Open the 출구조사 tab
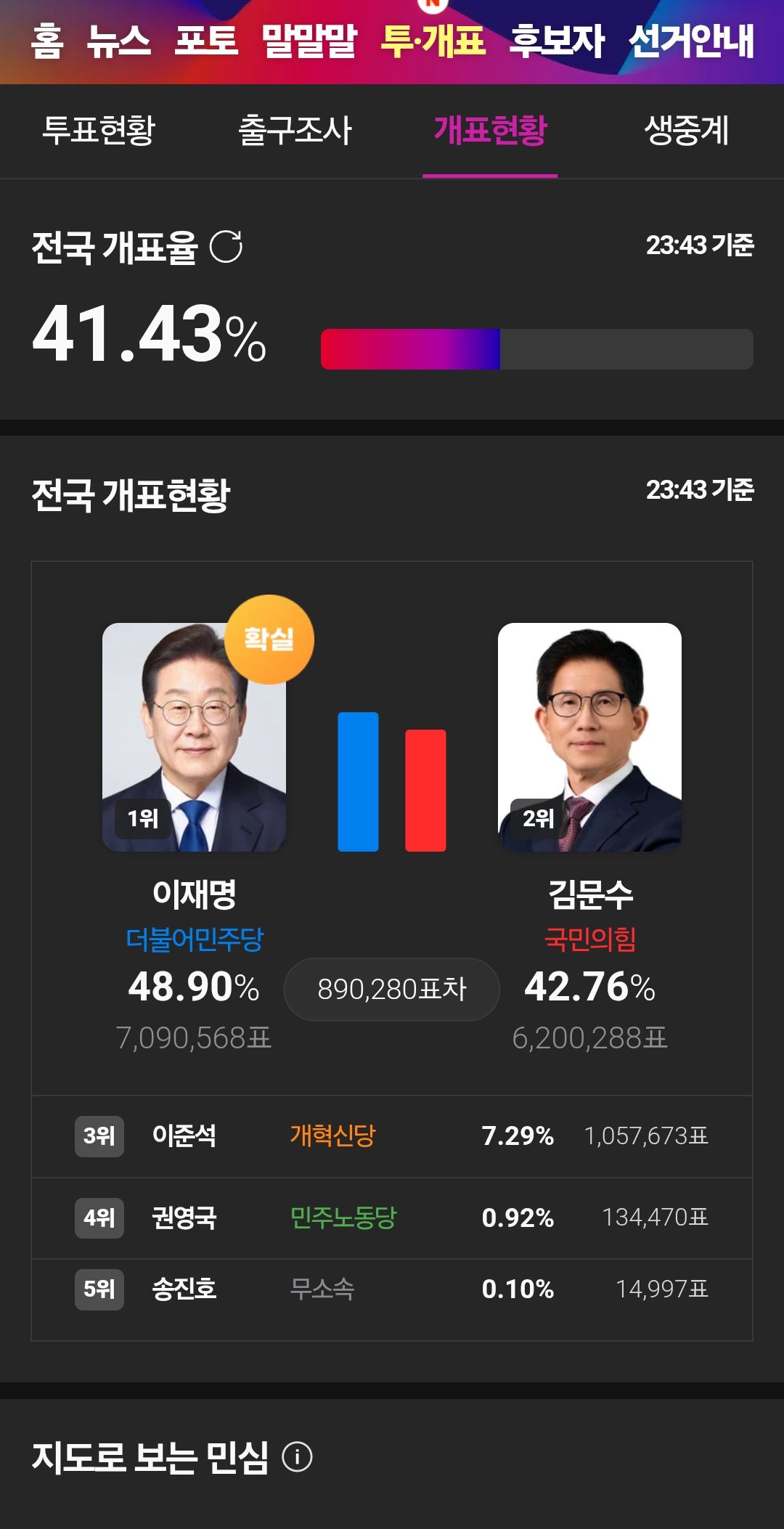Viewport: 784px width, 1529px height. click(x=295, y=131)
